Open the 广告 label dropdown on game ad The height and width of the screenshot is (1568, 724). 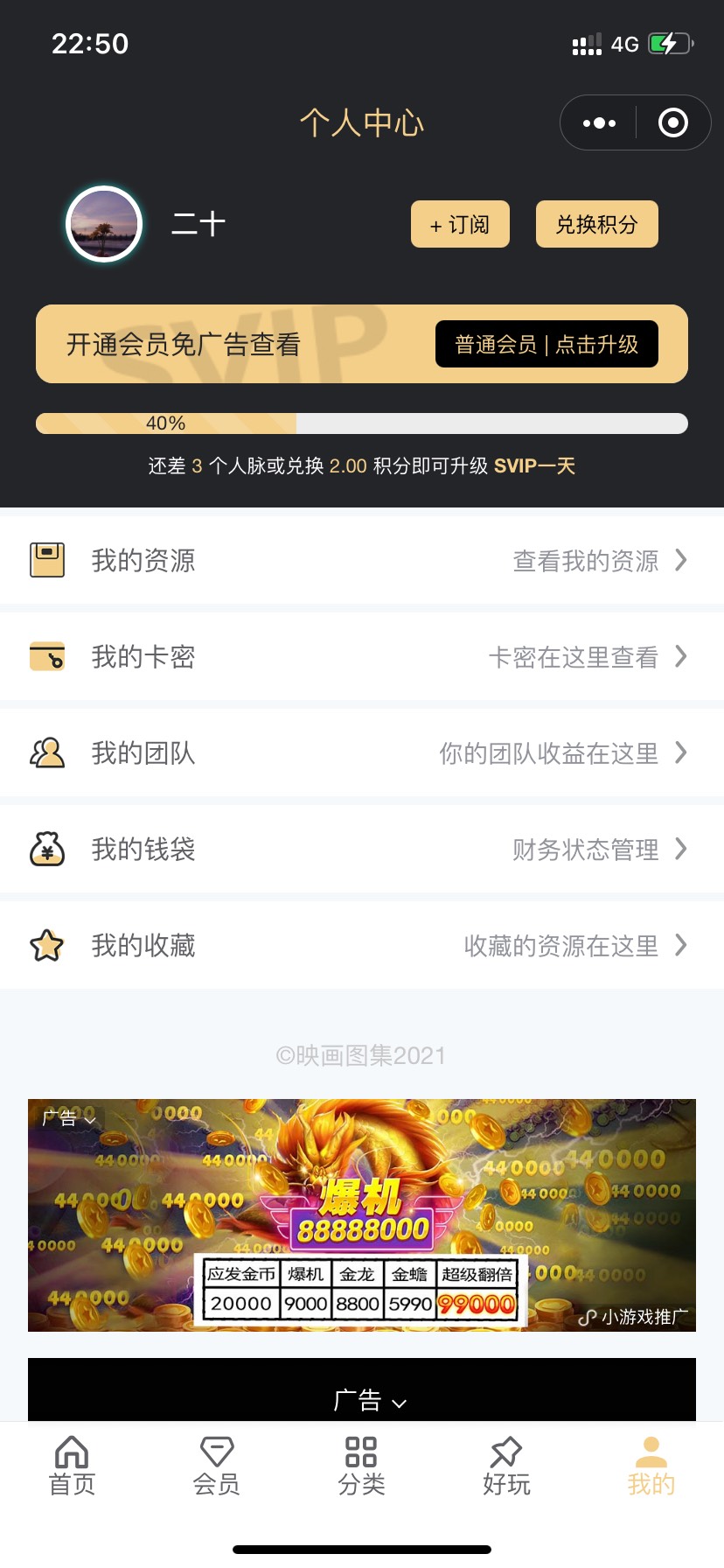click(67, 1117)
